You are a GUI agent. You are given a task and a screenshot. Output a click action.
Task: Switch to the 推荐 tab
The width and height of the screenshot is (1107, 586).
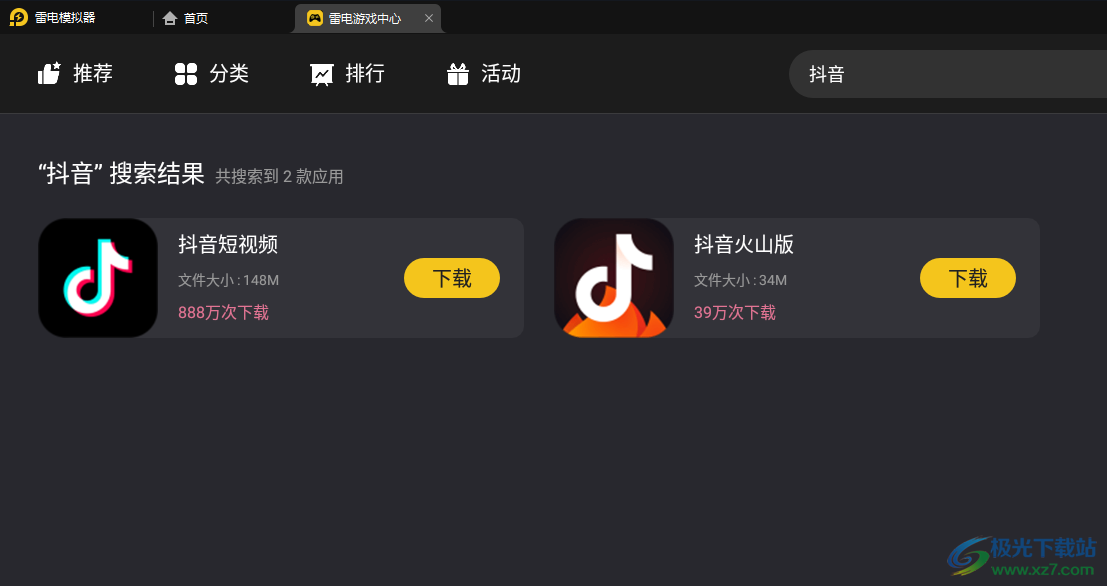tap(75, 74)
